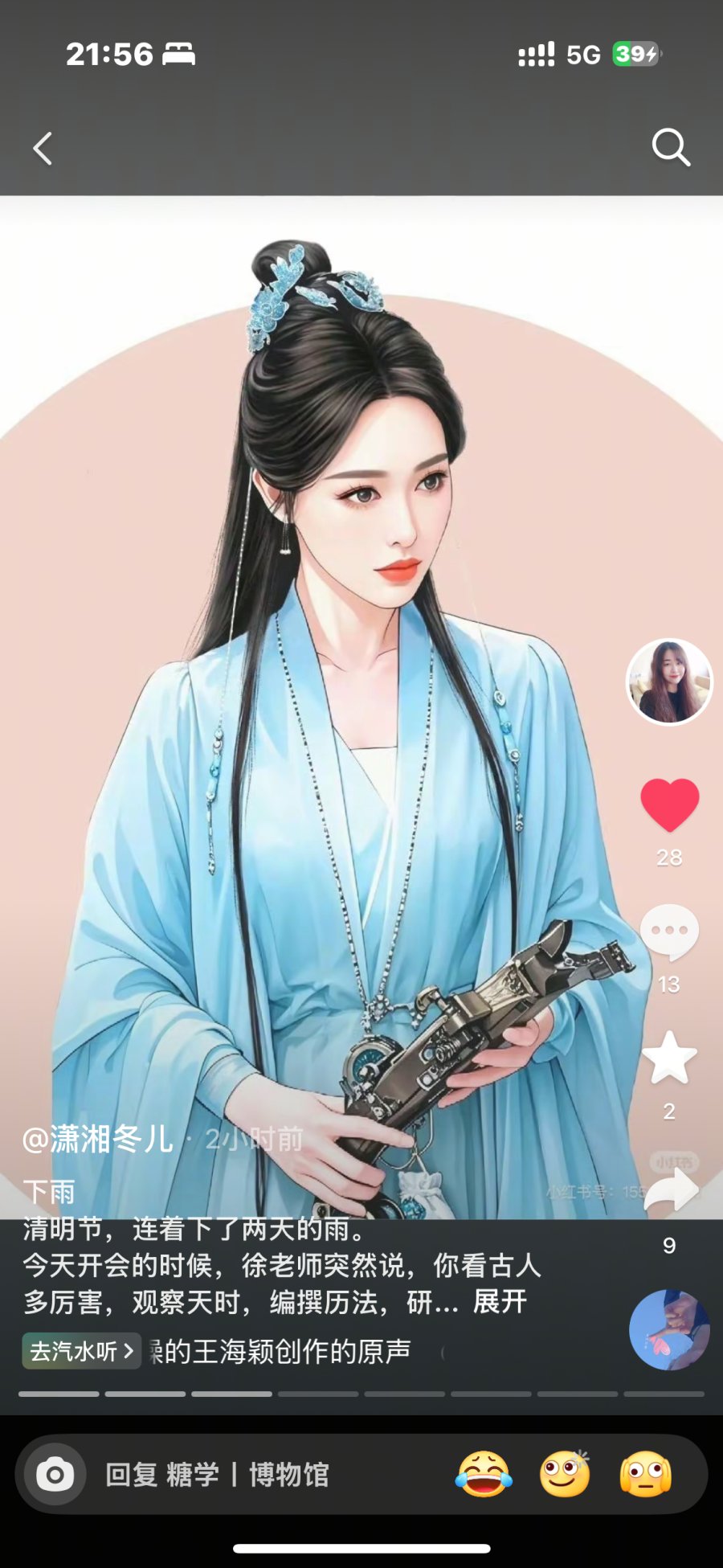
Task: Send the starry-eyed smiling emoji
Action: pos(565,1475)
